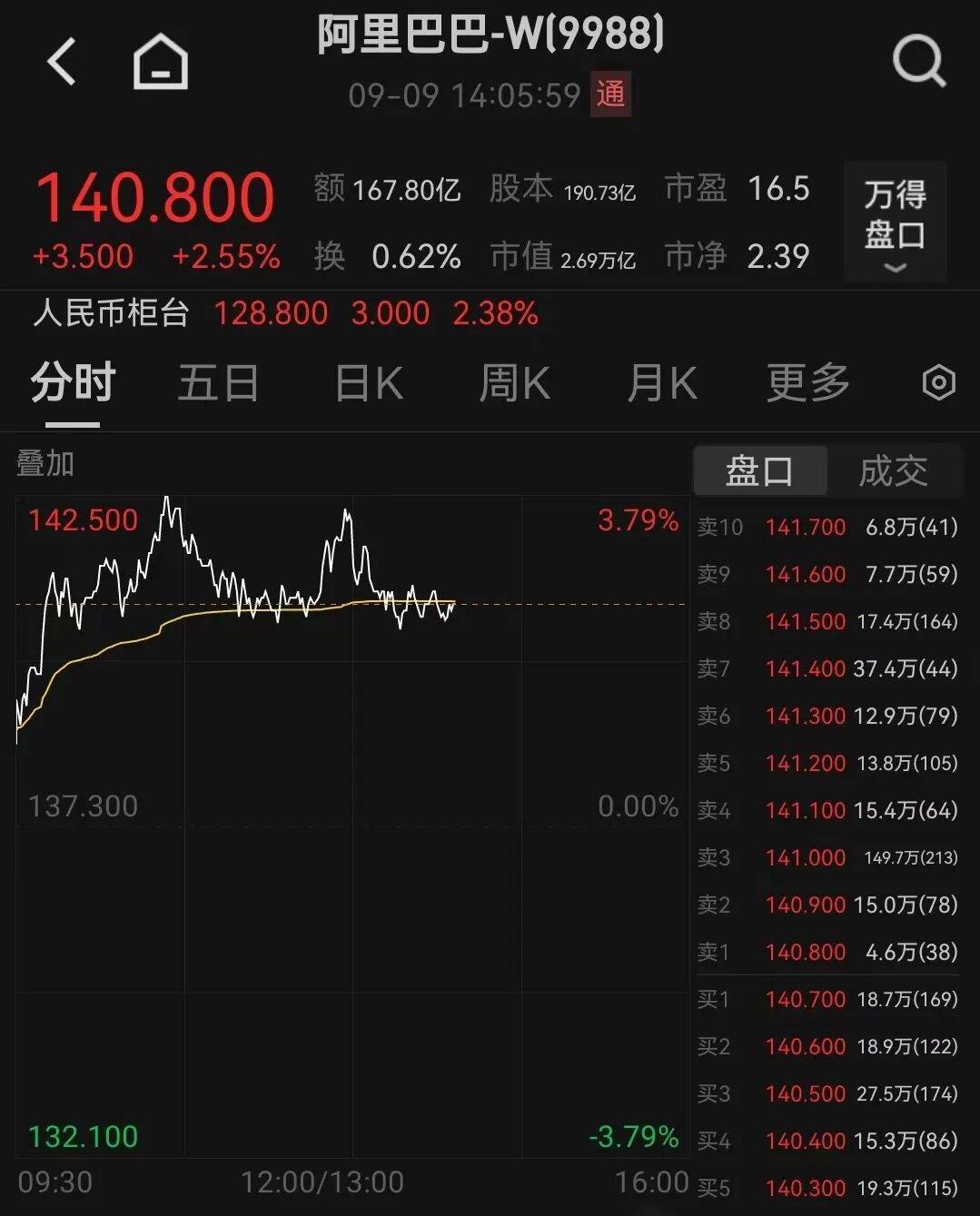The image size is (980, 1216).
Task: Switch to 五日 chart tab
Action: (x=218, y=382)
